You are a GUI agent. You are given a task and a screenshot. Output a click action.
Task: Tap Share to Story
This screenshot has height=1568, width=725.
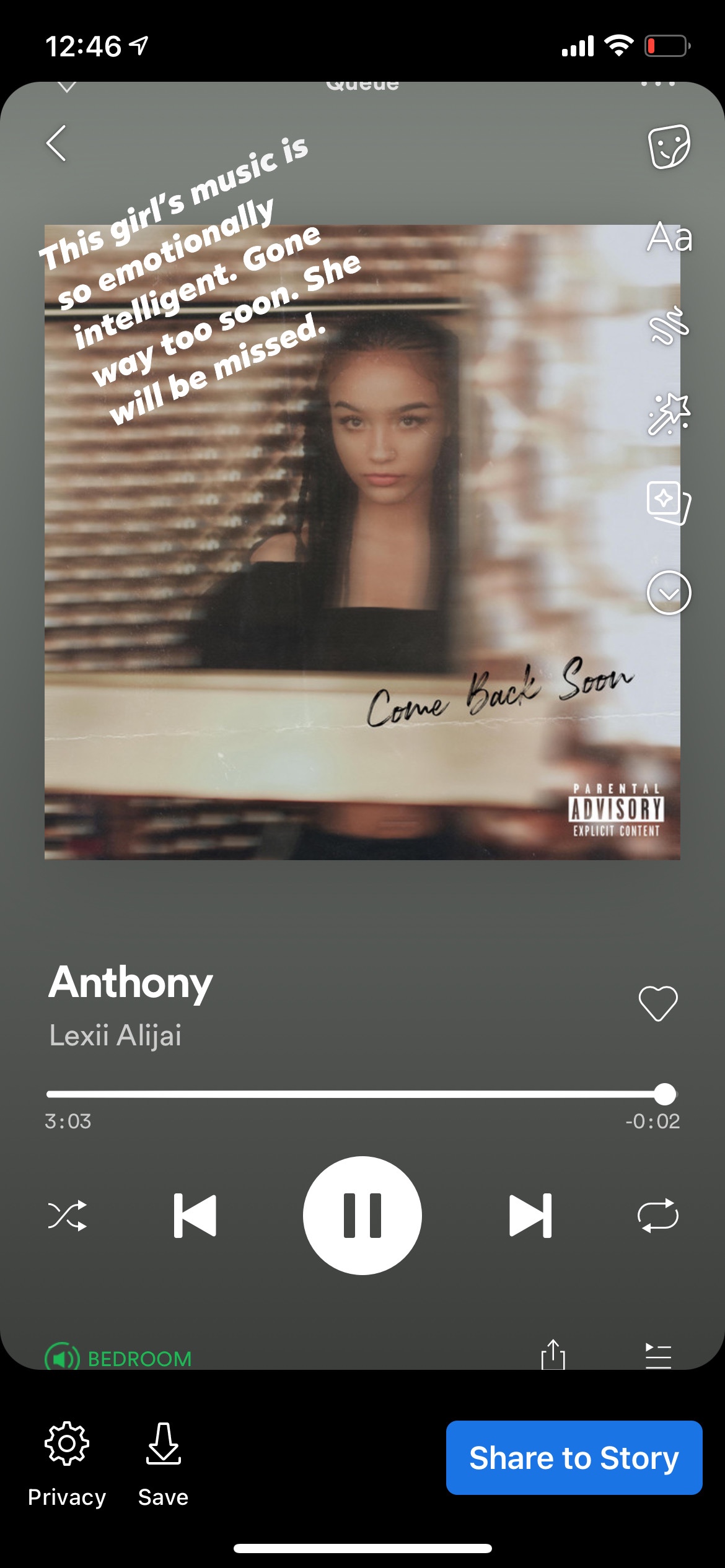pos(574,1458)
